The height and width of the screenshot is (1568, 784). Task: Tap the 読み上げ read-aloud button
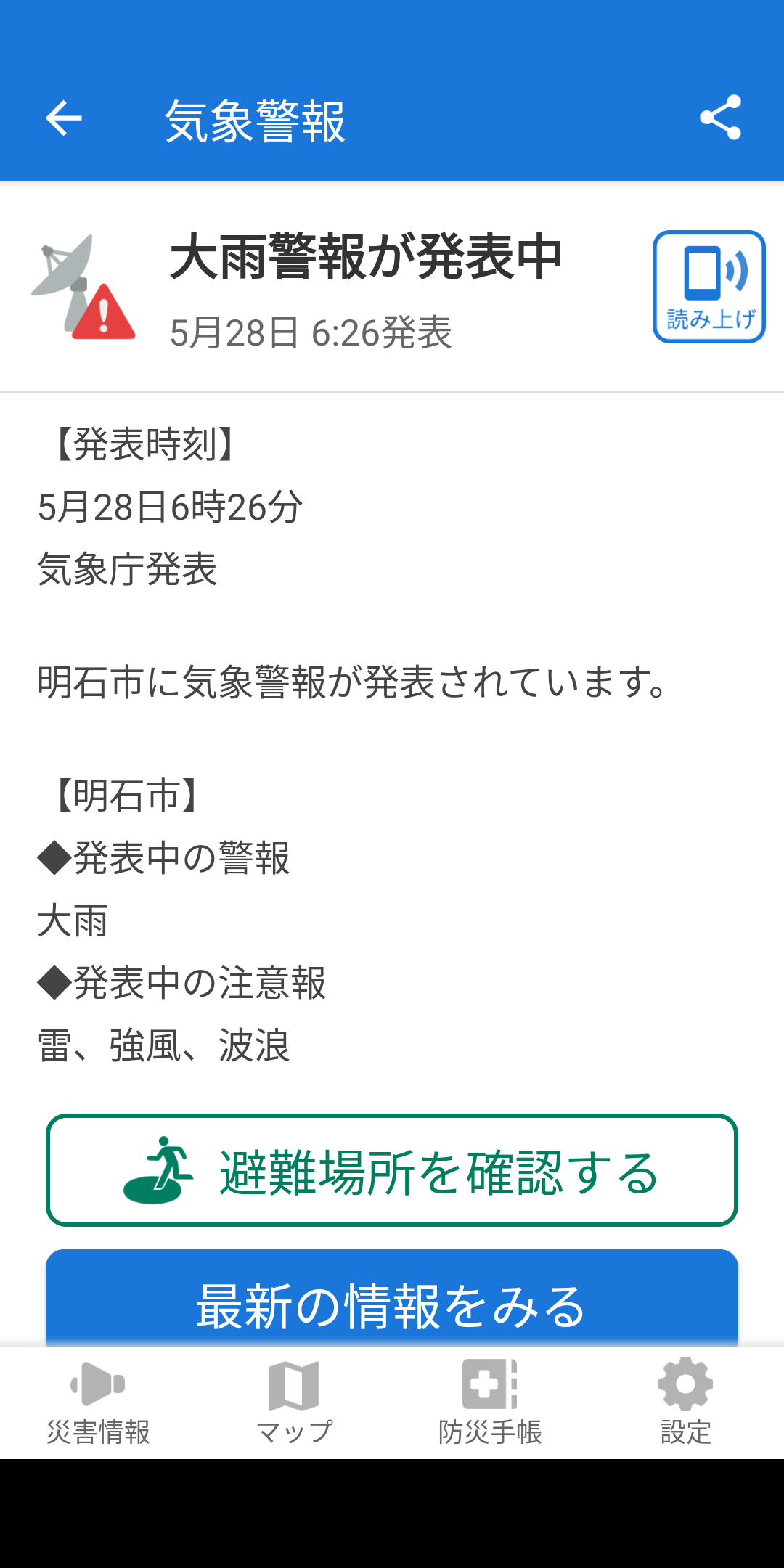click(709, 286)
